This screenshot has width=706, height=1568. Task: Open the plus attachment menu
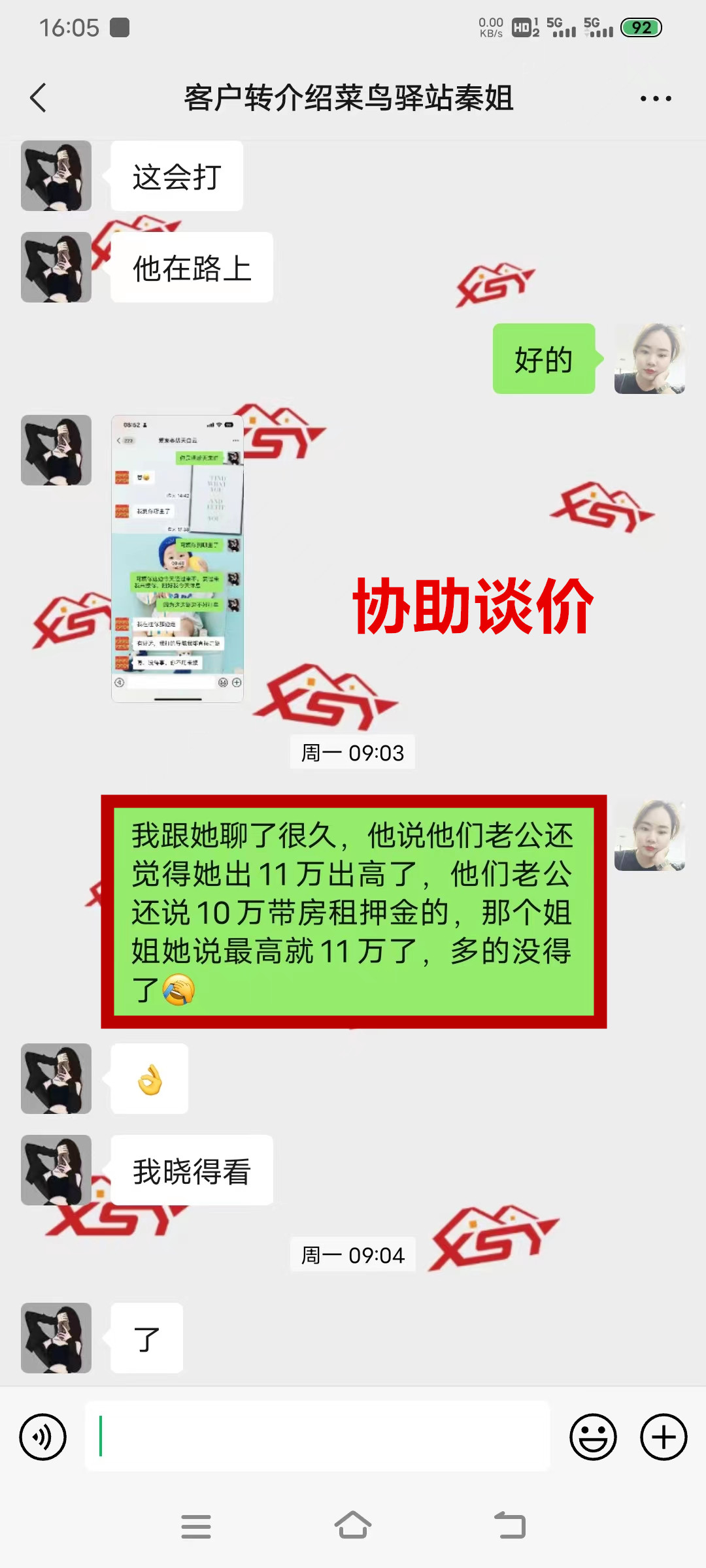coord(663,1437)
